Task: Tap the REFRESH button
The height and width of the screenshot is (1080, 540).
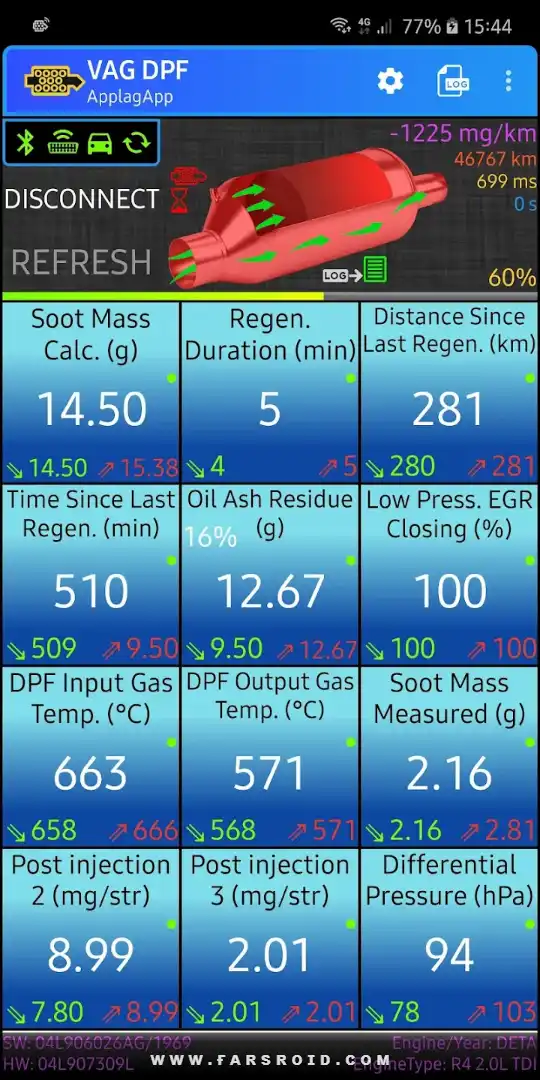Action: pyautogui.click(x=81, y=262)
